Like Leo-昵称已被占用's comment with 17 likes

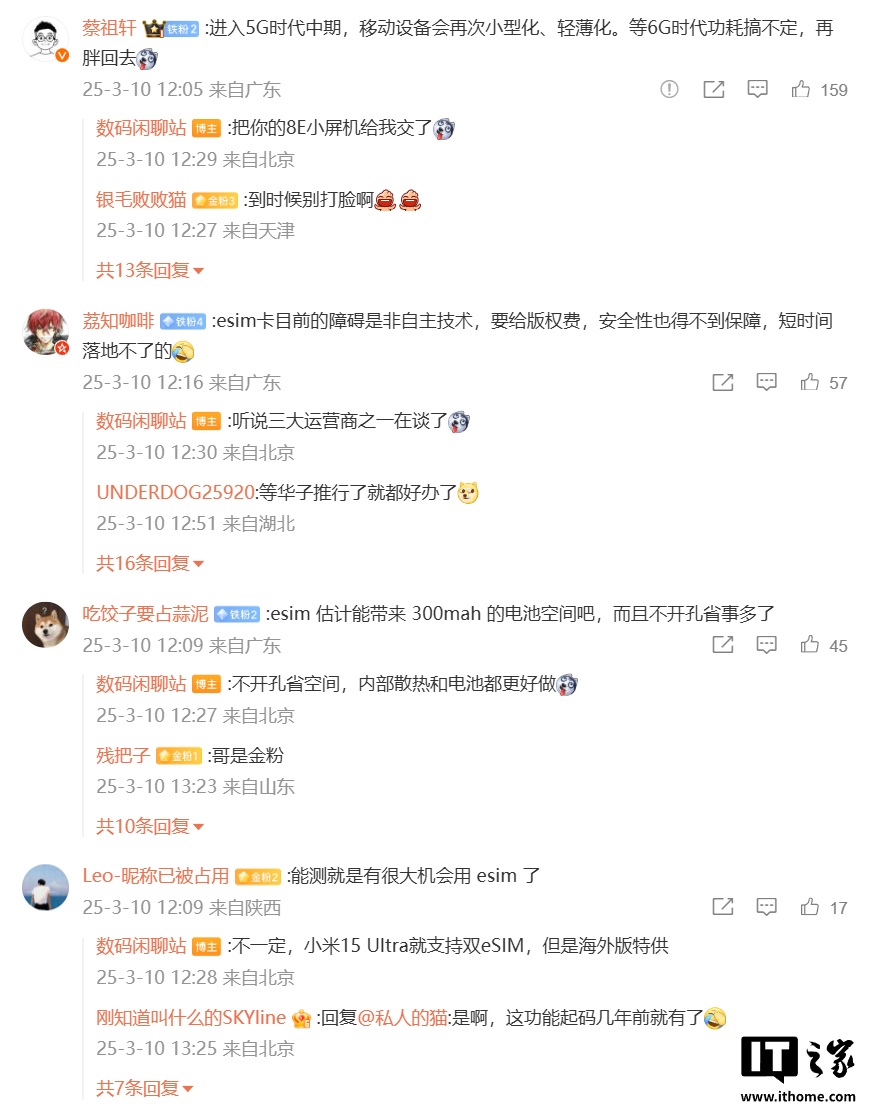pyautogui.click(x=810, y=907)
